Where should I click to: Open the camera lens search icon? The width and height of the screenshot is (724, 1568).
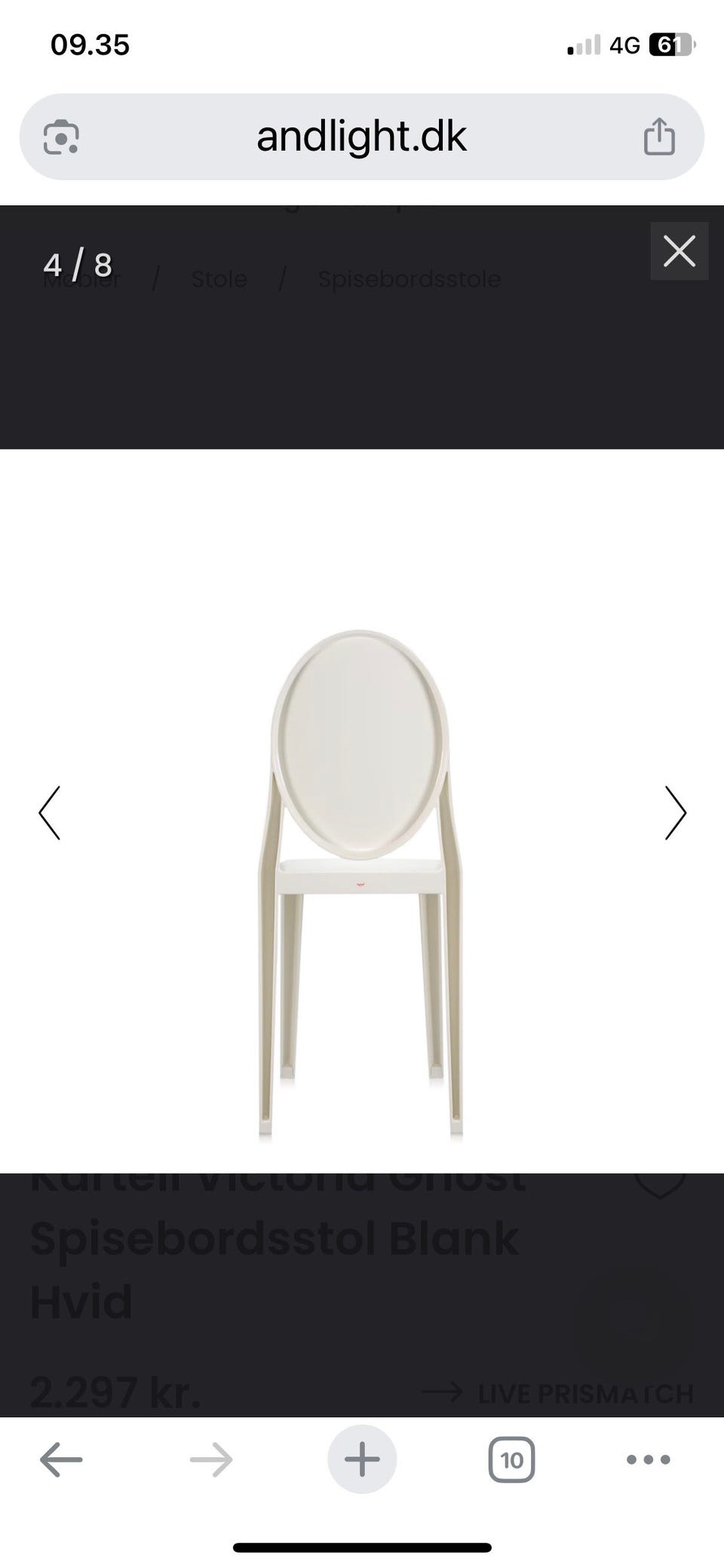click(x=61, y=137)
